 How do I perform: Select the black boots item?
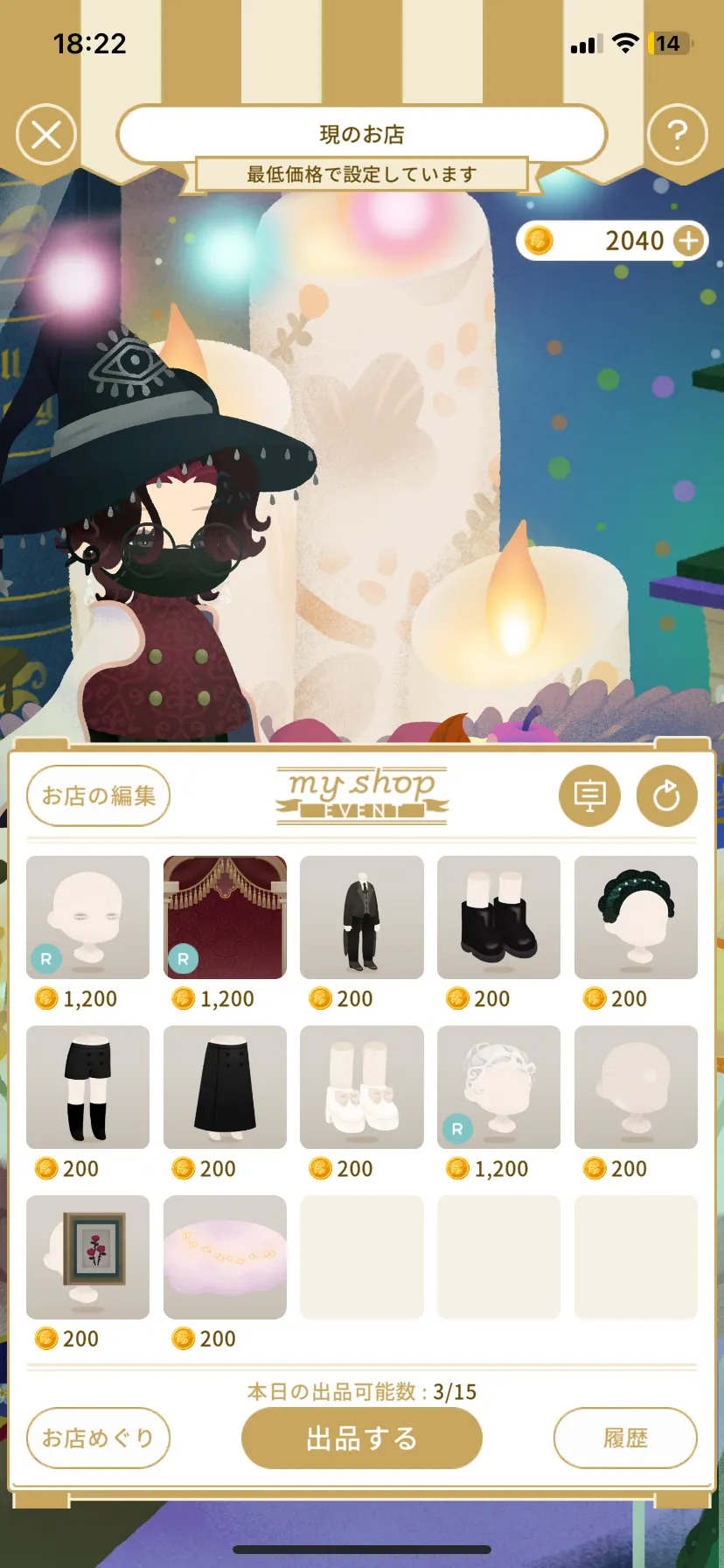pos(498,917)
